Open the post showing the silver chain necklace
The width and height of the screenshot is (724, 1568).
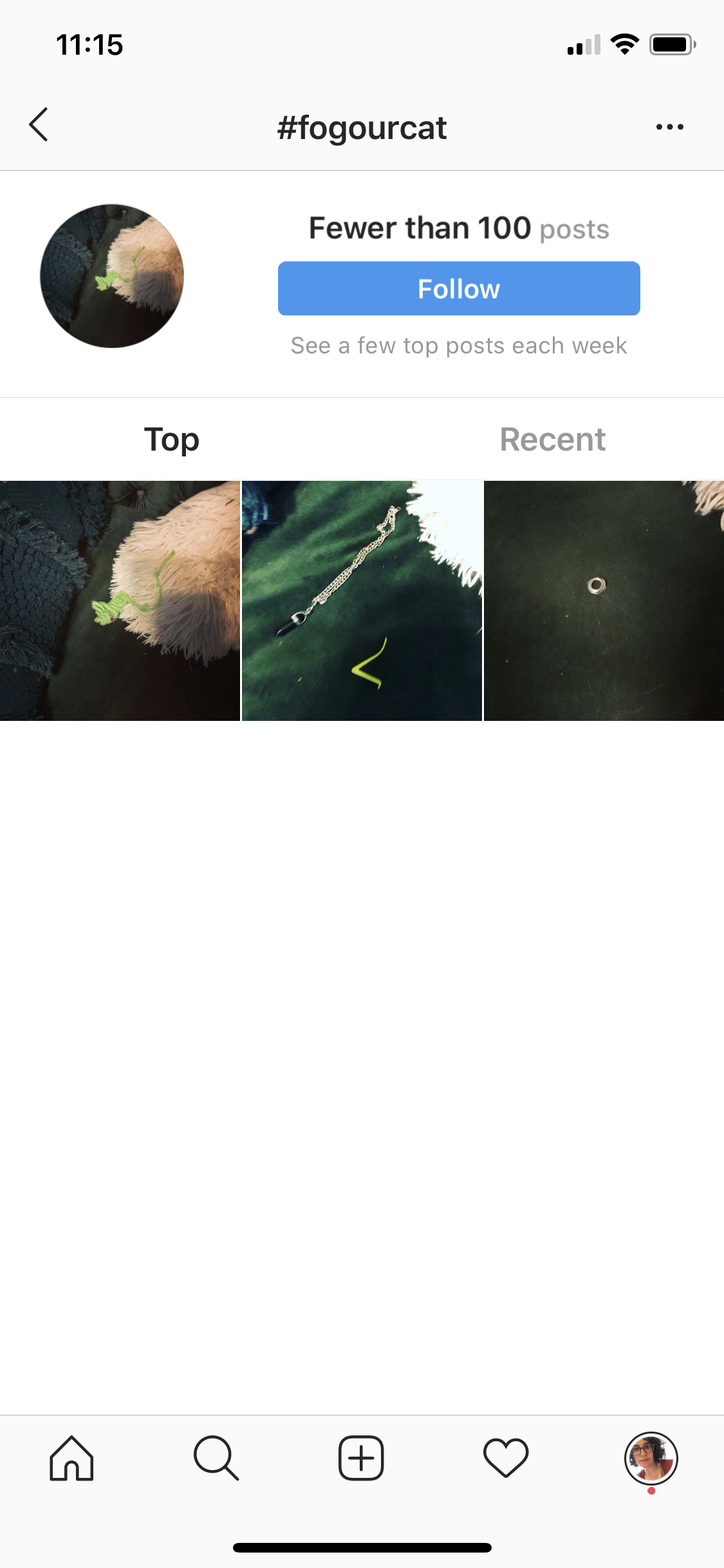362,601
